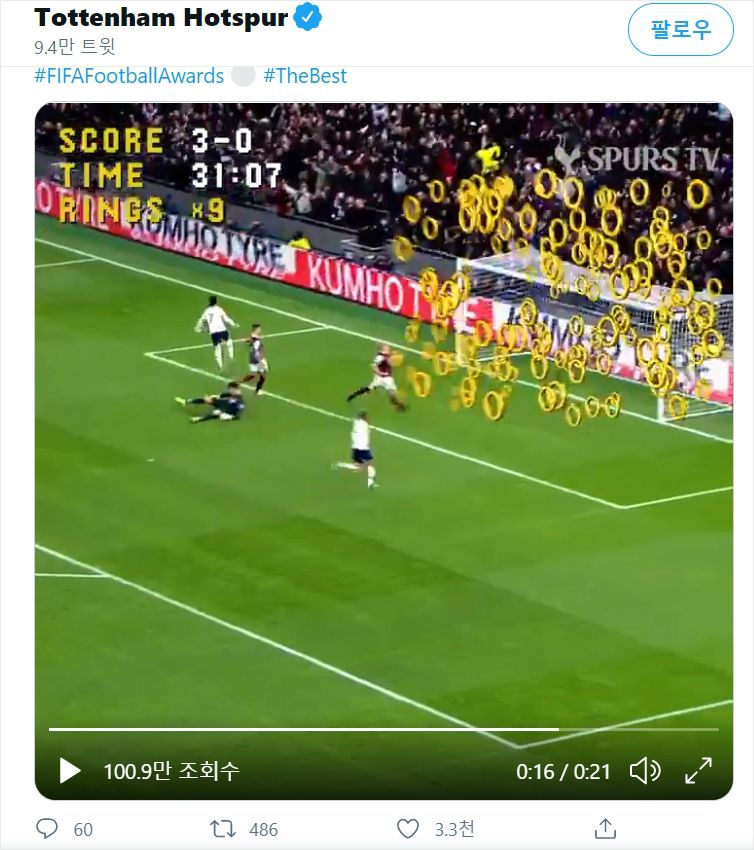Open Tottenham Hotspur profile name
Viewport: 754px width, 850px height.
coord(160,17)
